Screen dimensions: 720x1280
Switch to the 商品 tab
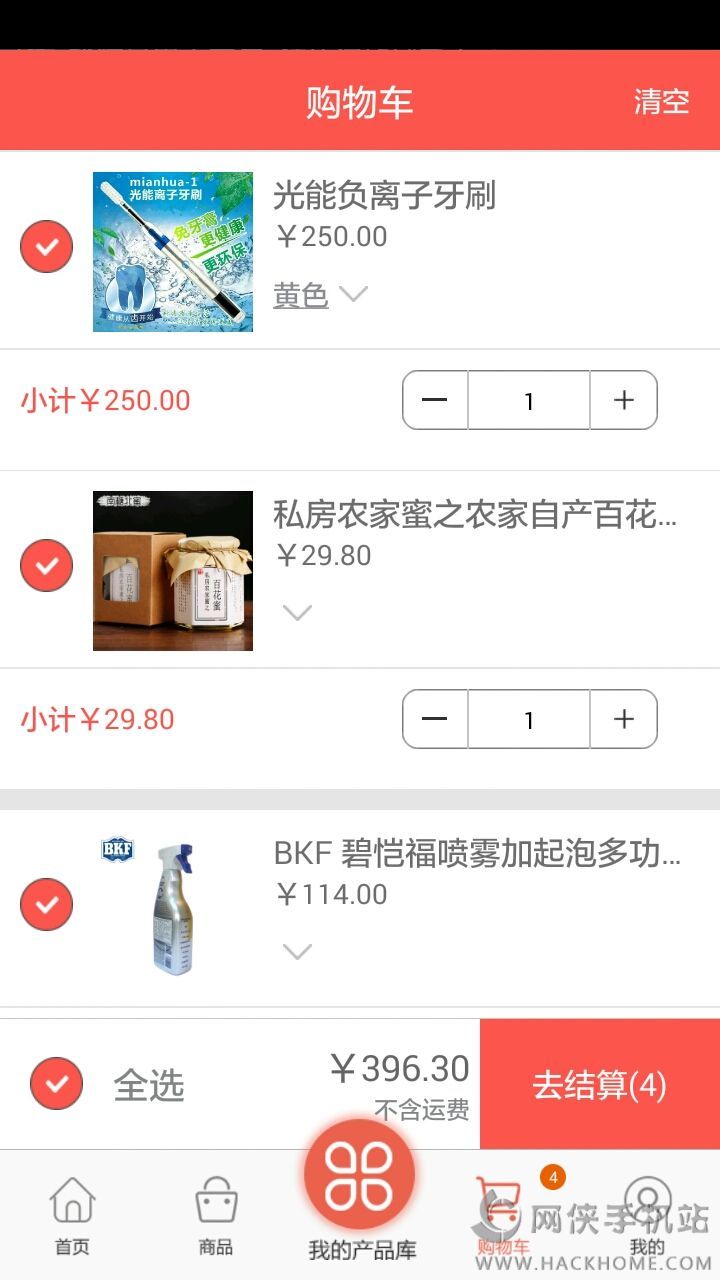[216, 1215]
